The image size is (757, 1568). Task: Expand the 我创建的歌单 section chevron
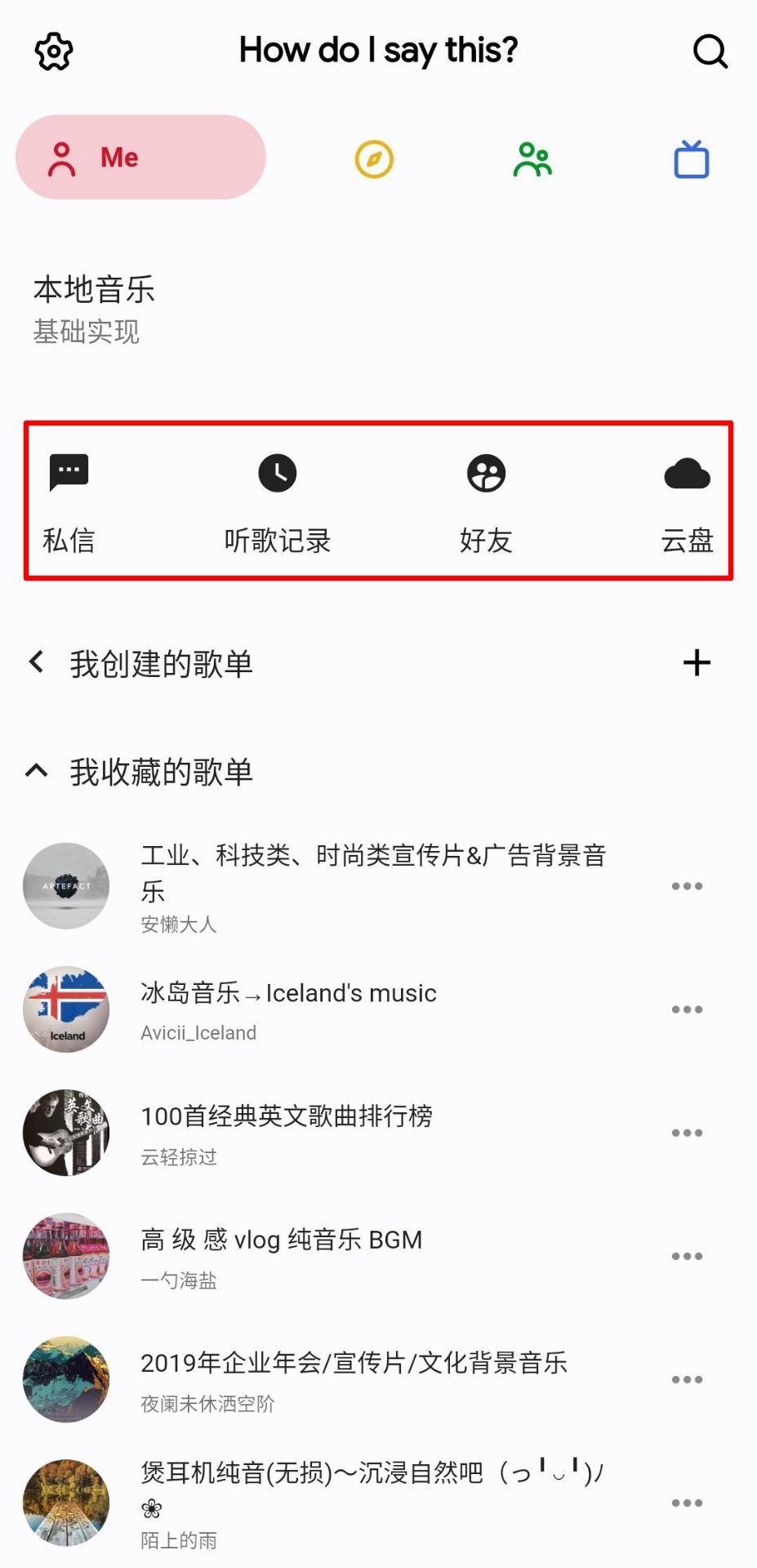36,663
